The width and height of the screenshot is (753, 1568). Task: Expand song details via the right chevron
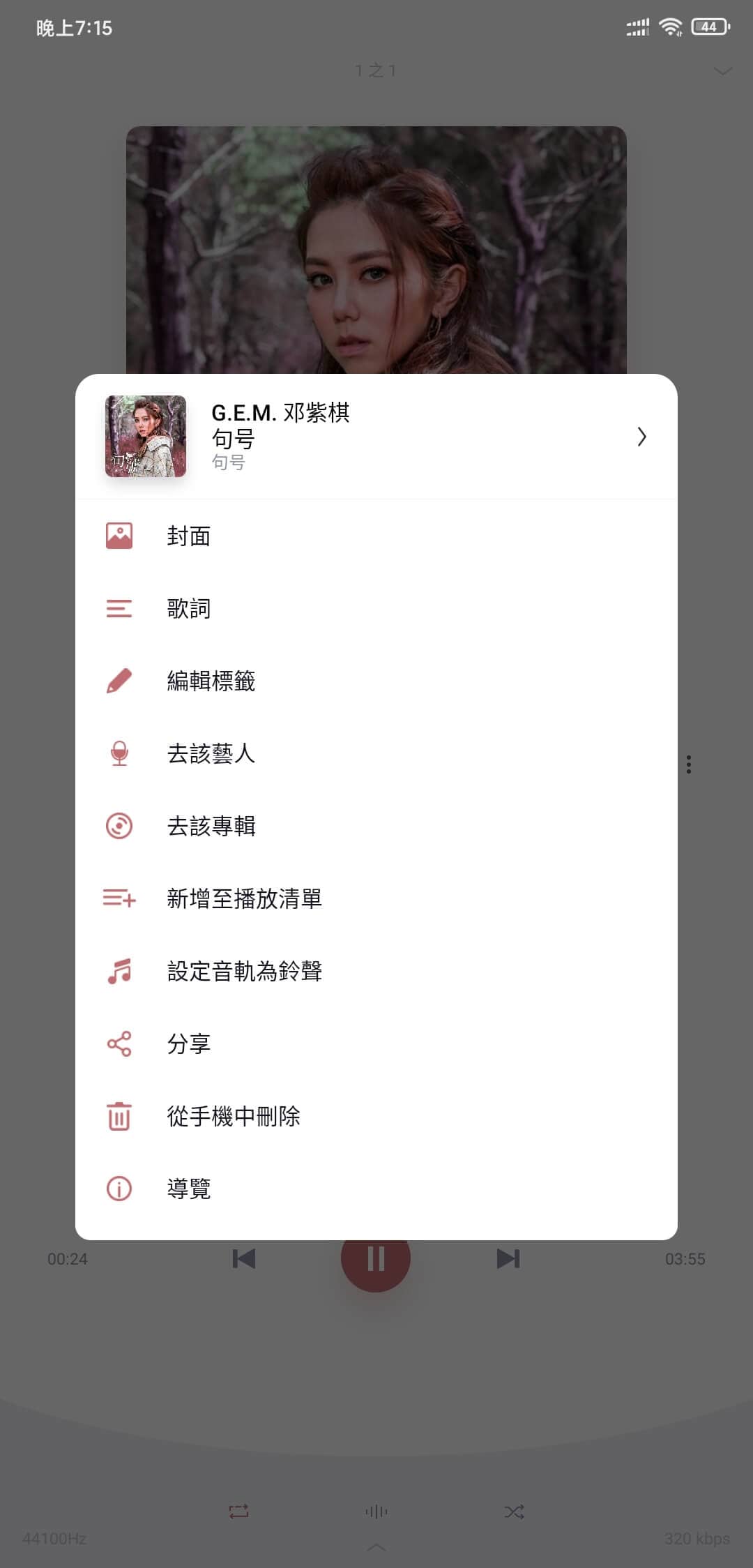click(641, 436)
